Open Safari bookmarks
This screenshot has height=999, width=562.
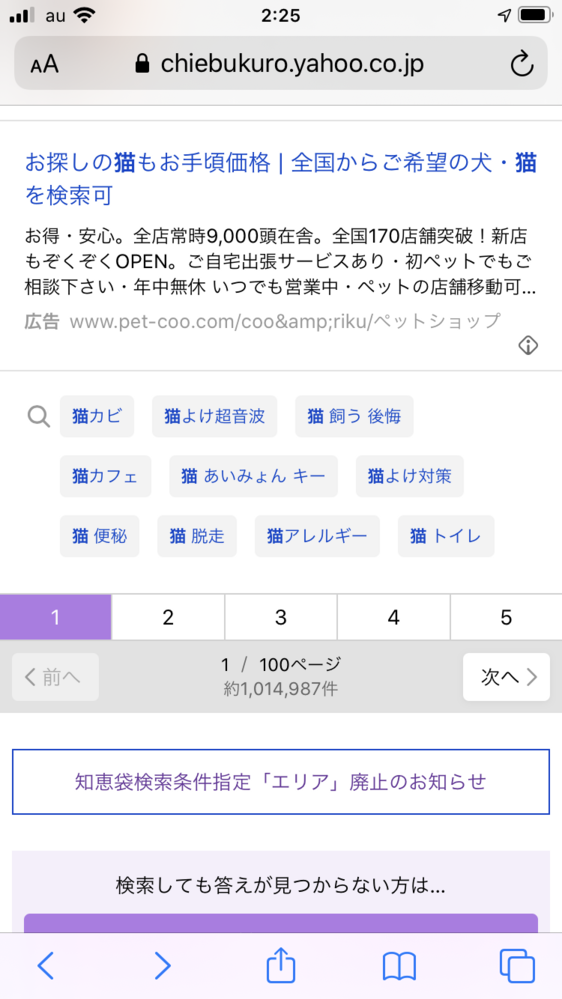click(399, 967)
